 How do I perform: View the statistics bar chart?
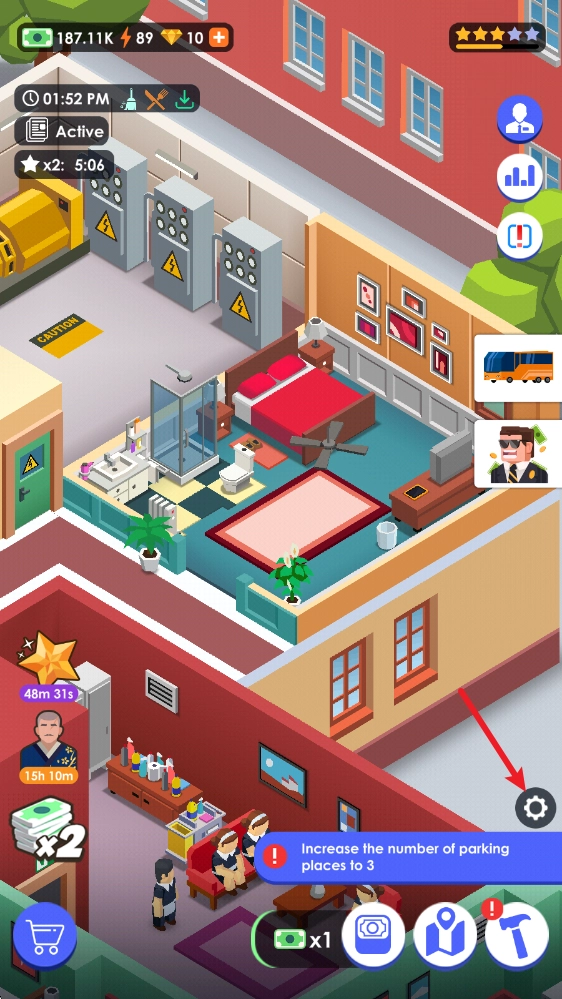pyautogui.click(x=519, y=177)
